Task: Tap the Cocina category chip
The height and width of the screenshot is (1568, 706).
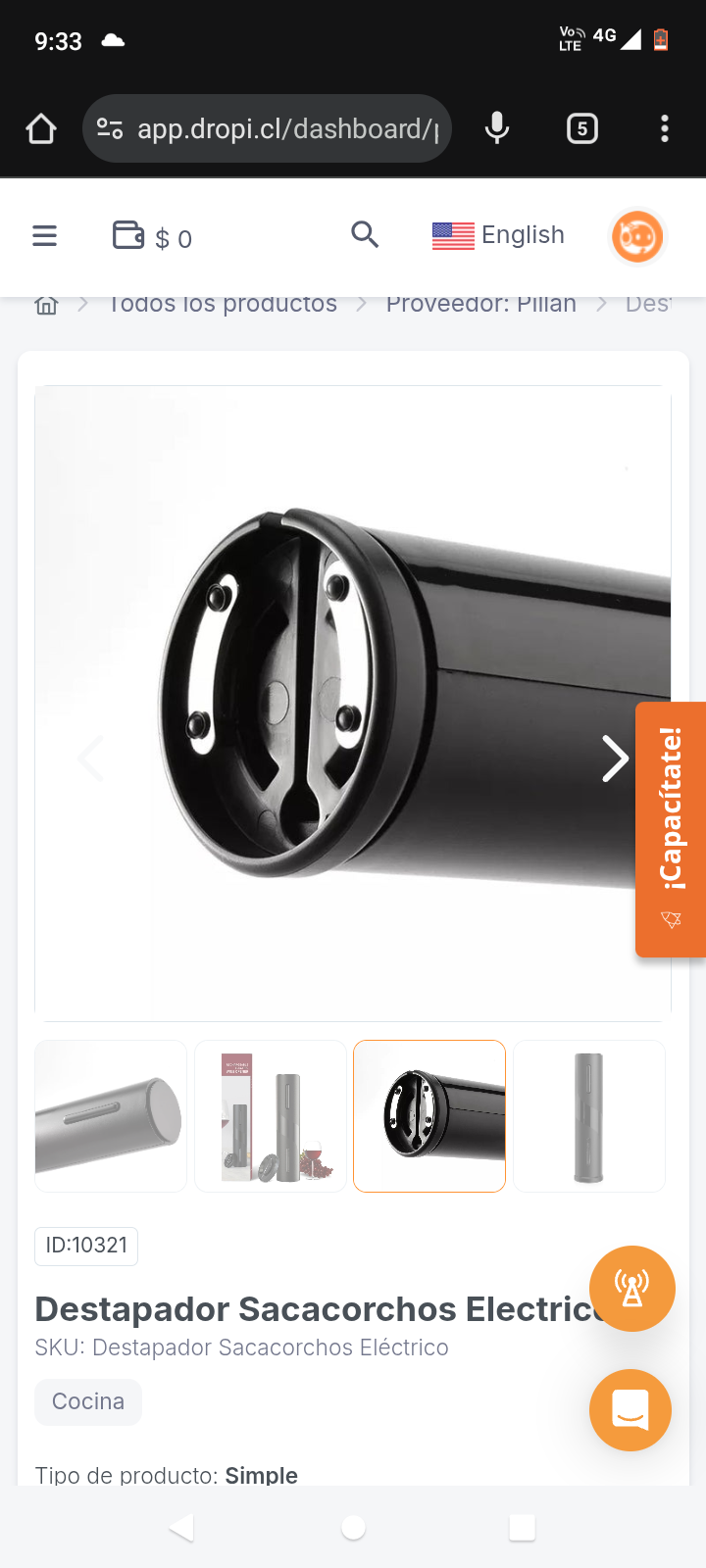Action: point(88,1401)
